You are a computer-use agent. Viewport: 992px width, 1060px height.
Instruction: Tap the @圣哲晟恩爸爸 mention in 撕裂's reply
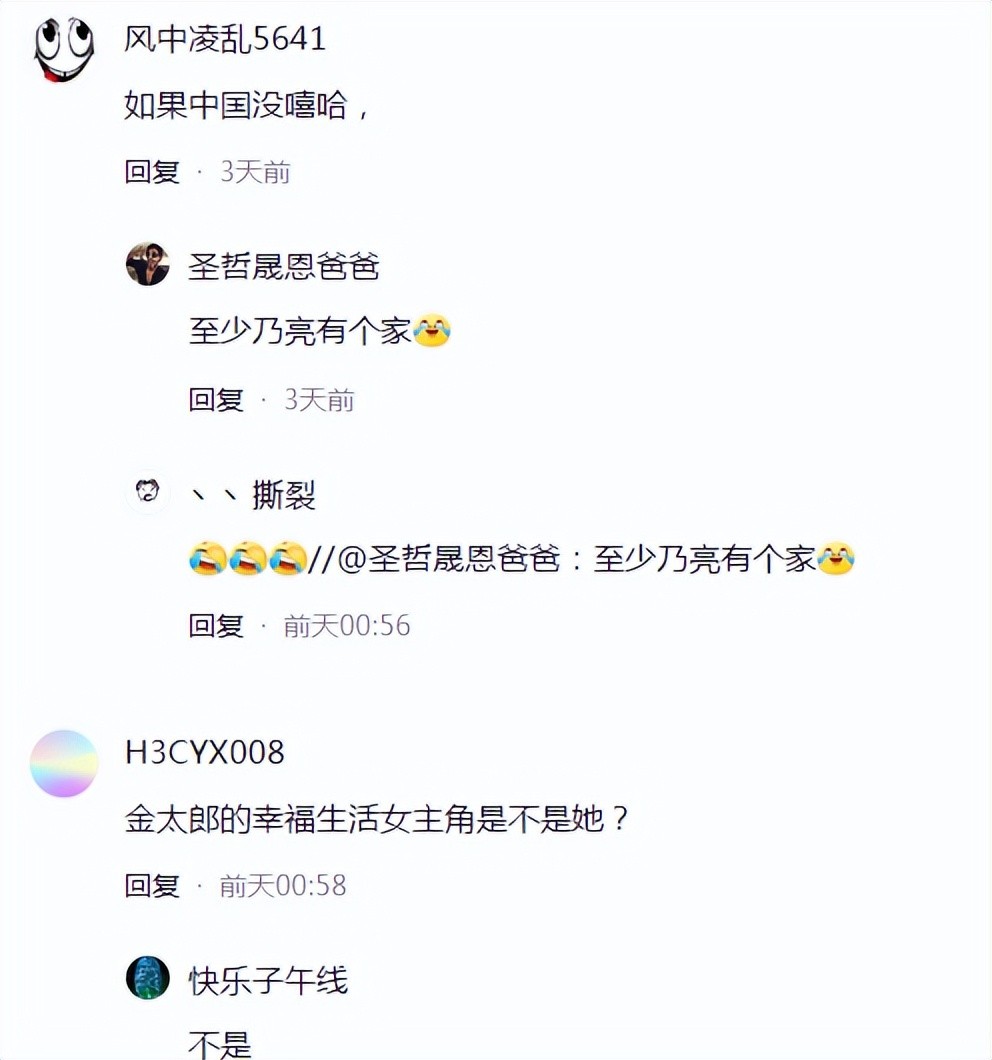(x=449, y=560)
